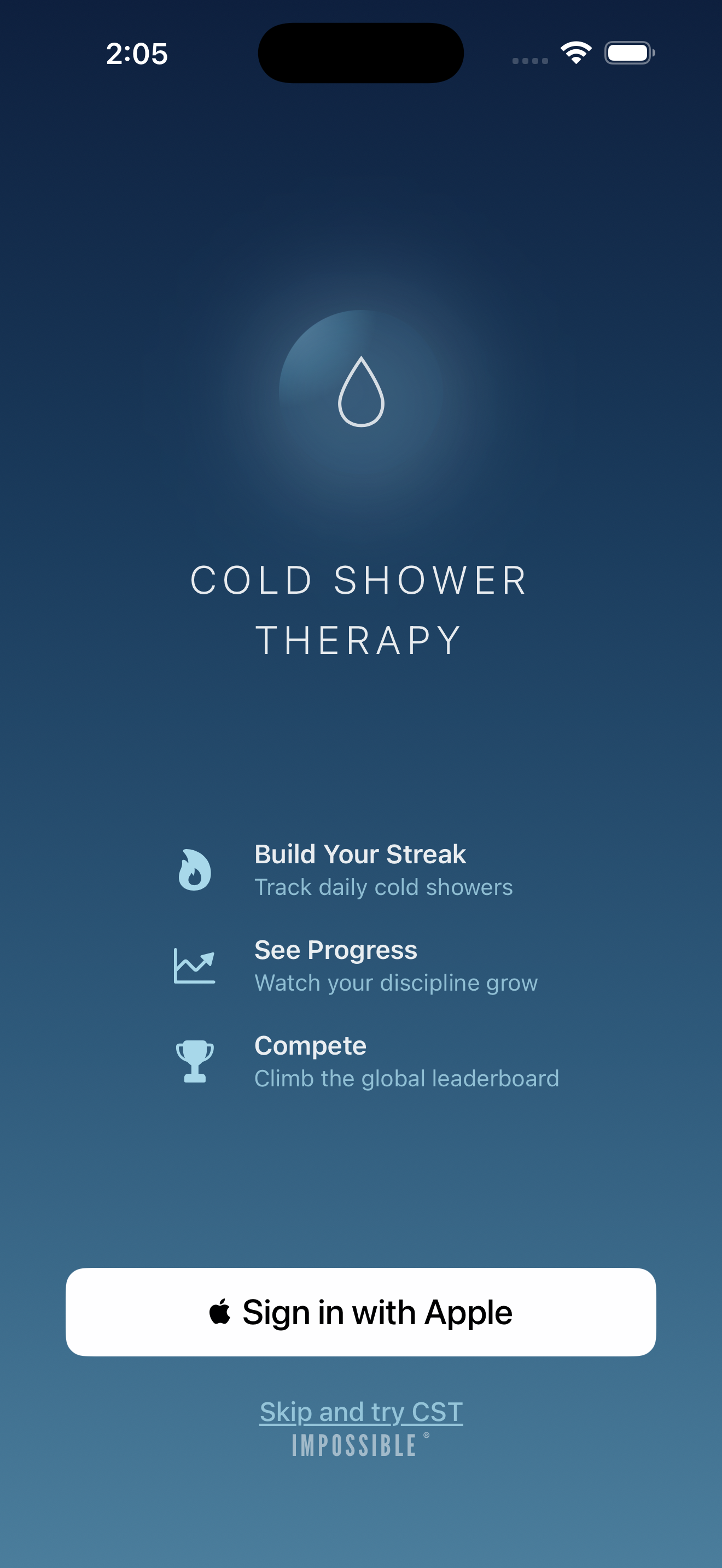722x1568 pixels.
Task: Tap the Track daily cold showers subtitle
Action: [x=383, y=887]
